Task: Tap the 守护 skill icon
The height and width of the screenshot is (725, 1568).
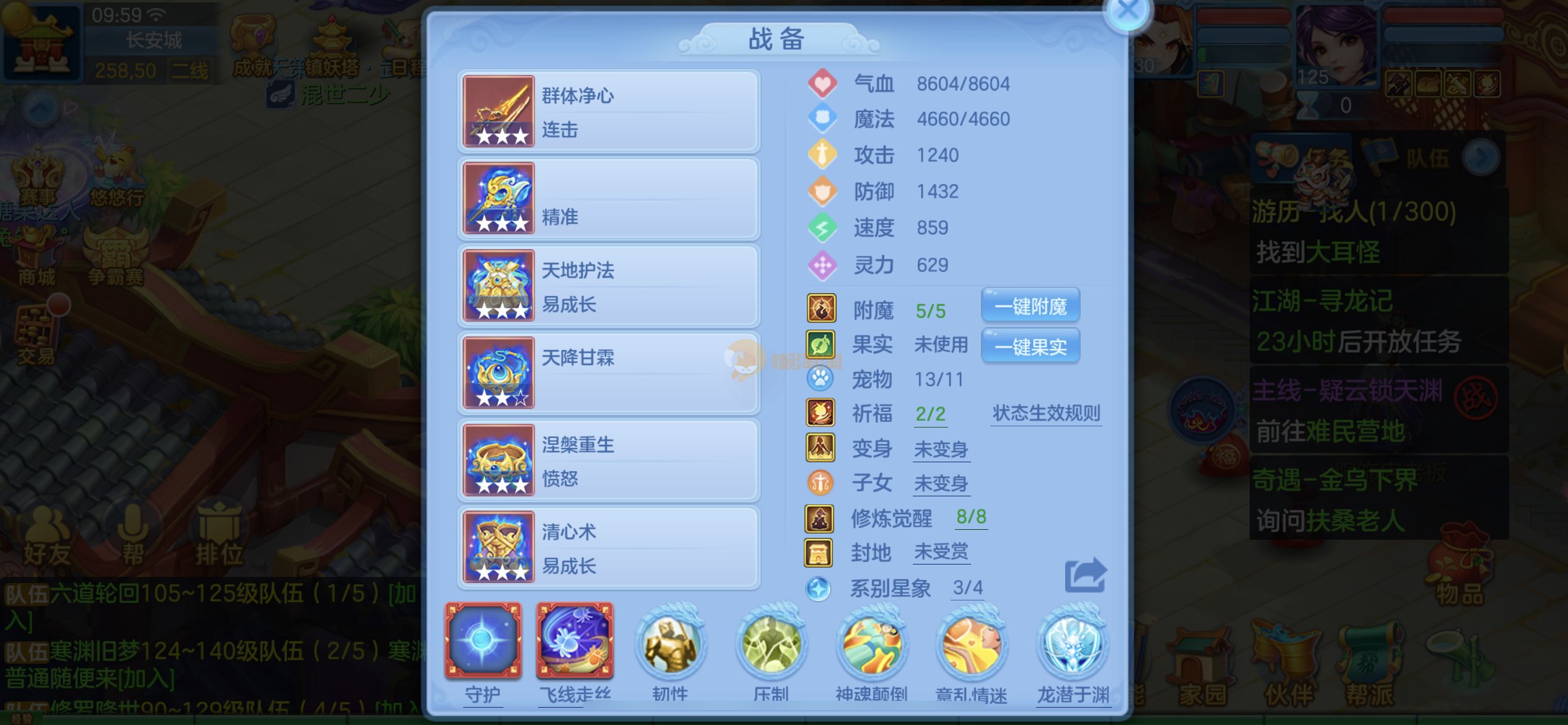Action: [x=483, y=641]
